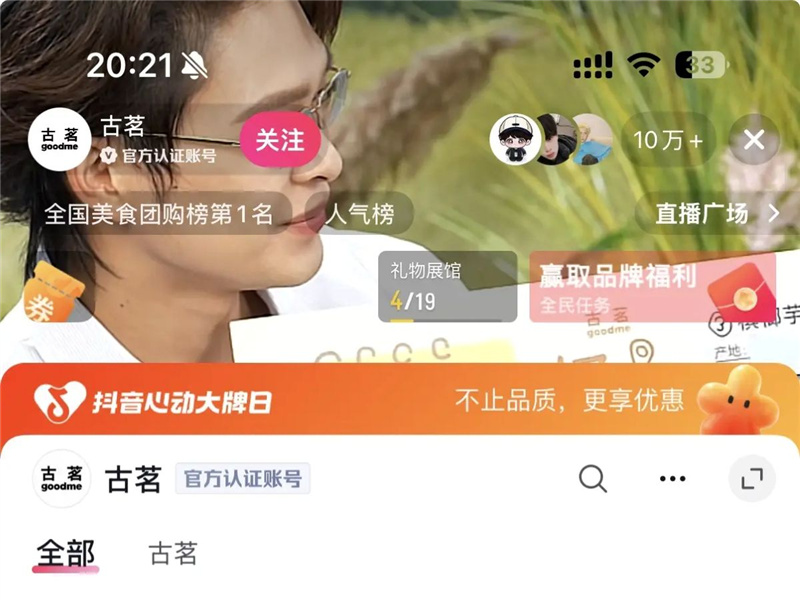
Task: Open the 赢取品牌福利 task card
Action: point(650,287)
